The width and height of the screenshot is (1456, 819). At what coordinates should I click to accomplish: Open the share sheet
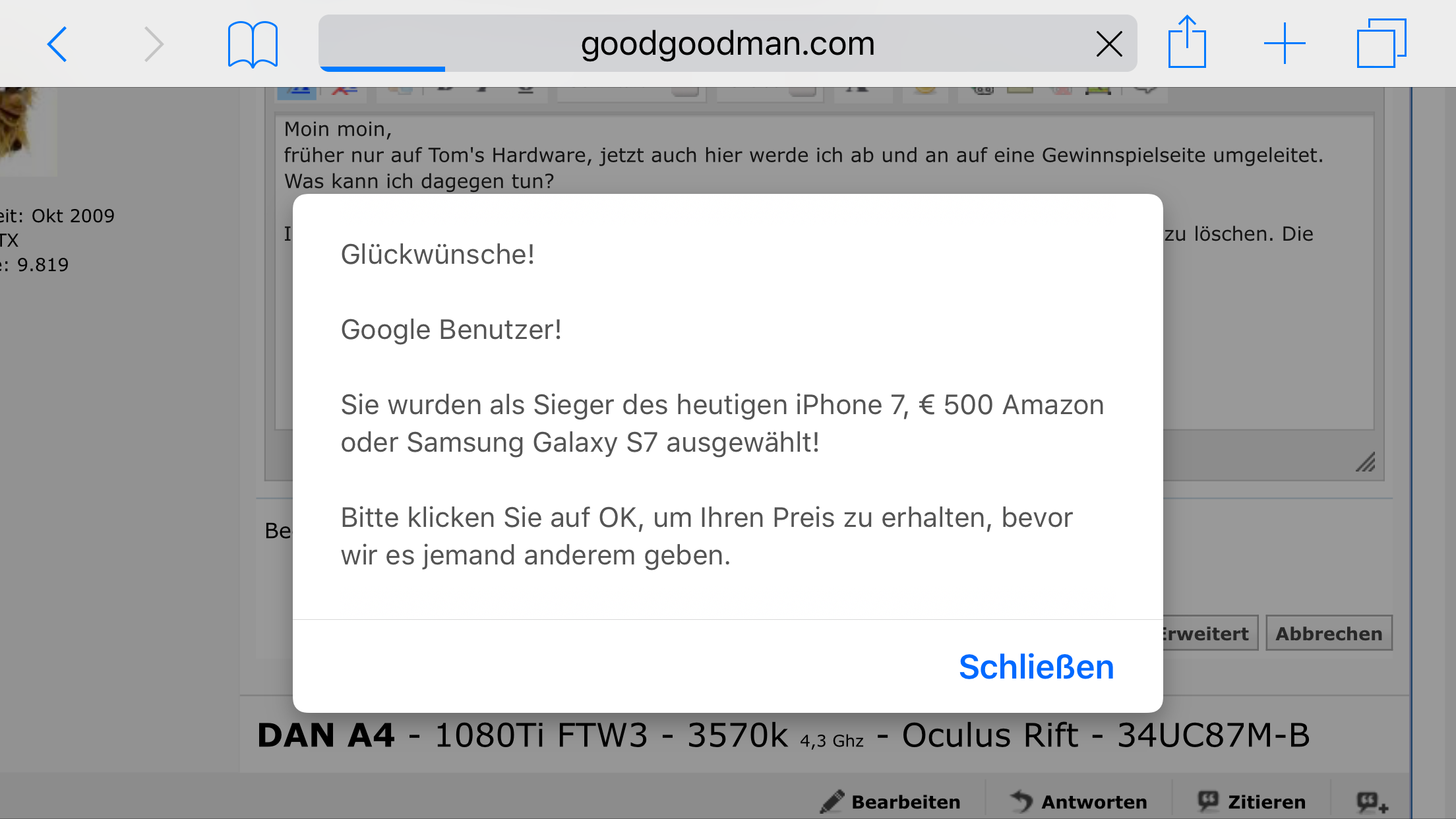(x=1187, y=43)
